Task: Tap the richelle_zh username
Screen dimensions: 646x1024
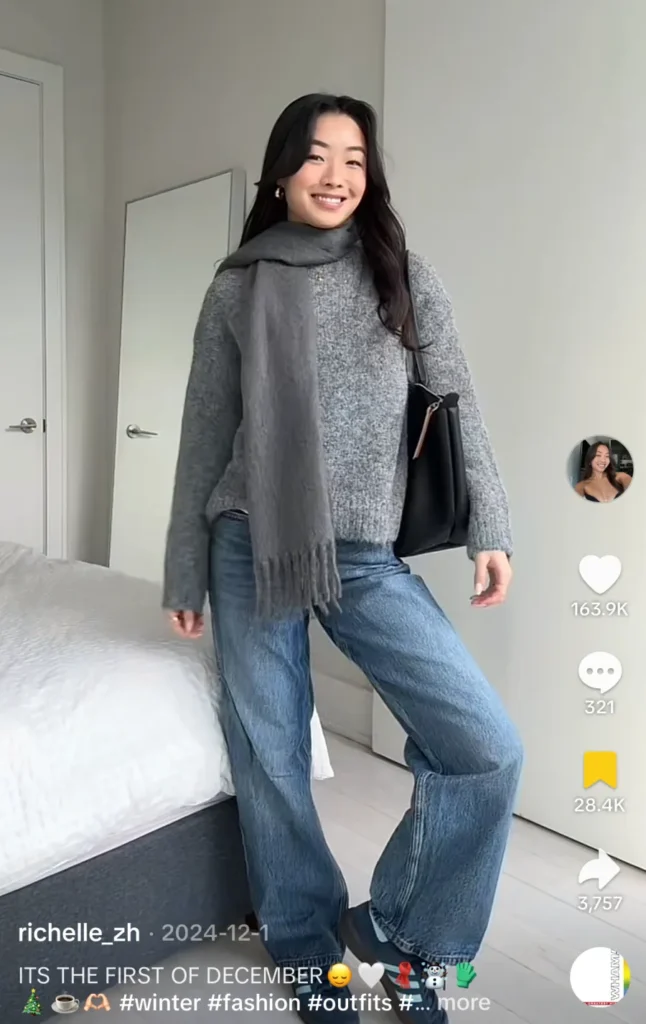Action: (80, 933)
